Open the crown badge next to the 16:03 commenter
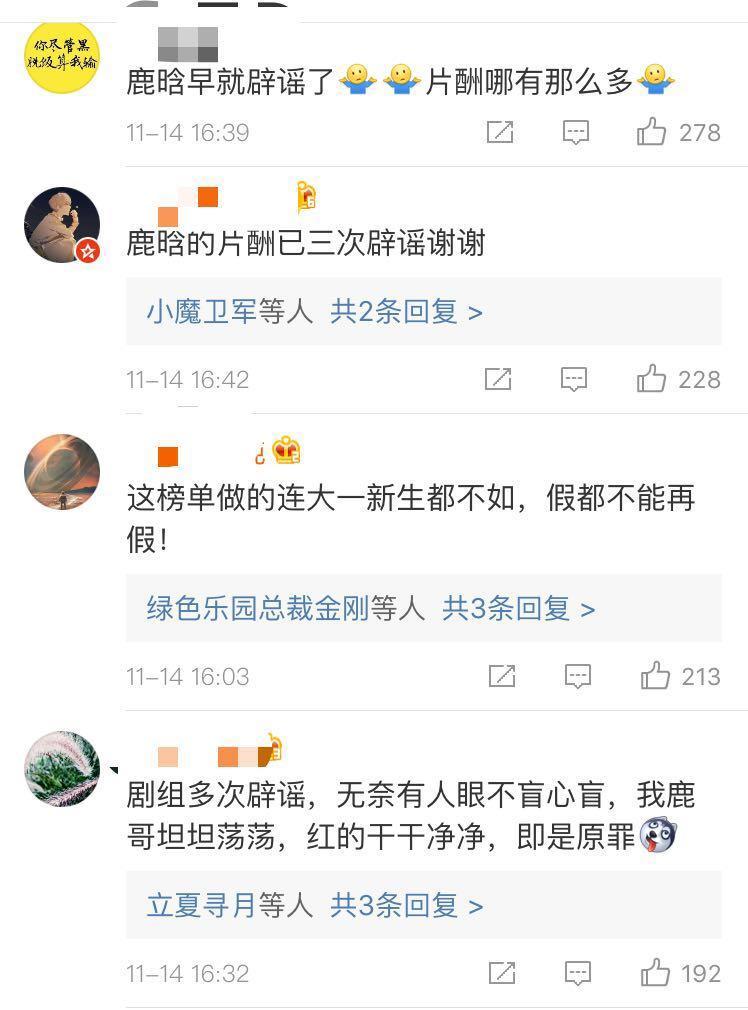 288,451
